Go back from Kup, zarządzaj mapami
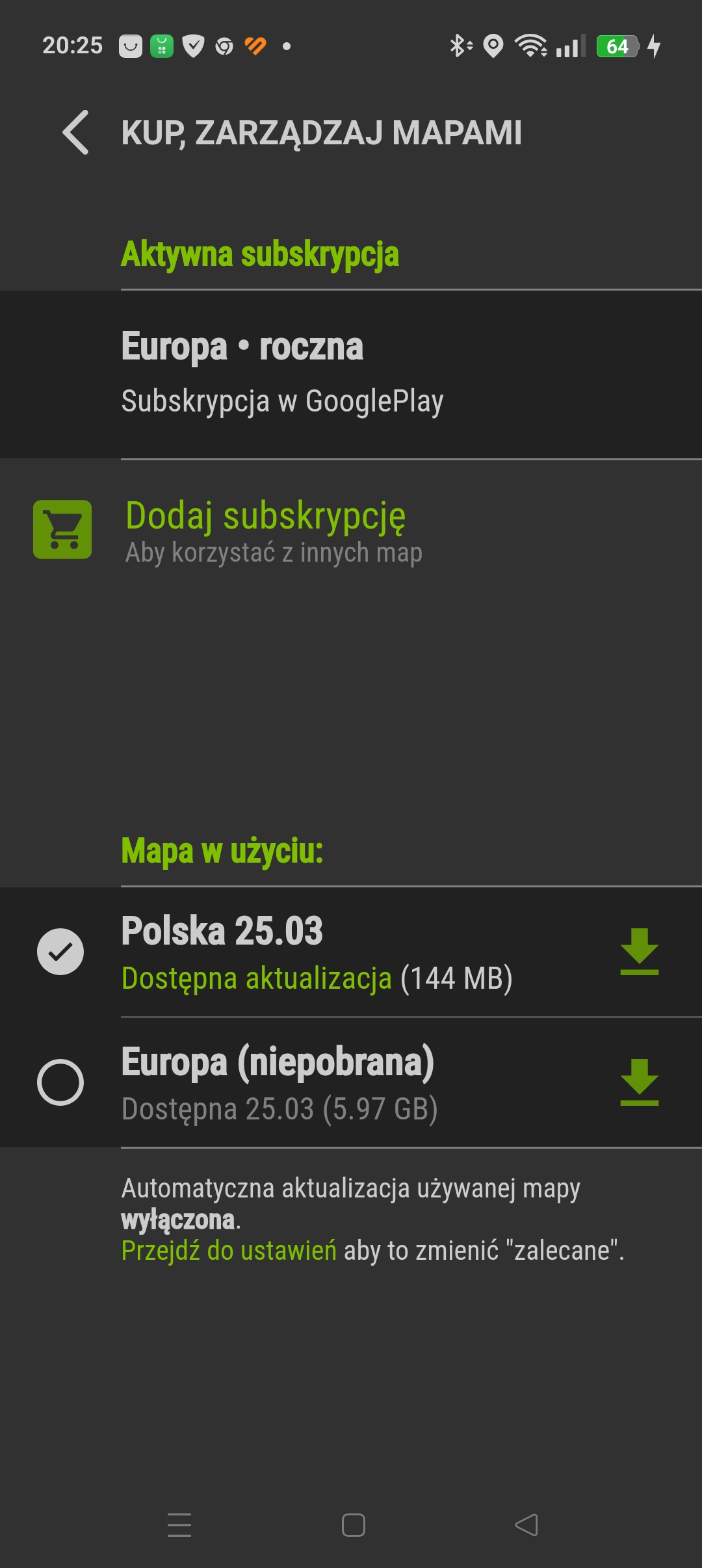 pos(75,133)
